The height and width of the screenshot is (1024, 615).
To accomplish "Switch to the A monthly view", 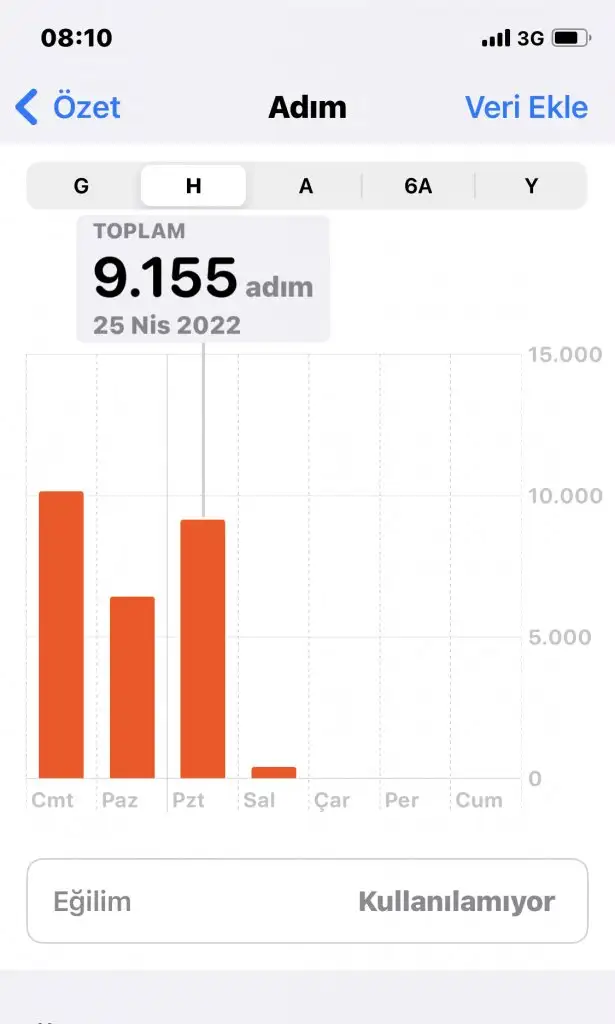I will (x=306, y=186).
